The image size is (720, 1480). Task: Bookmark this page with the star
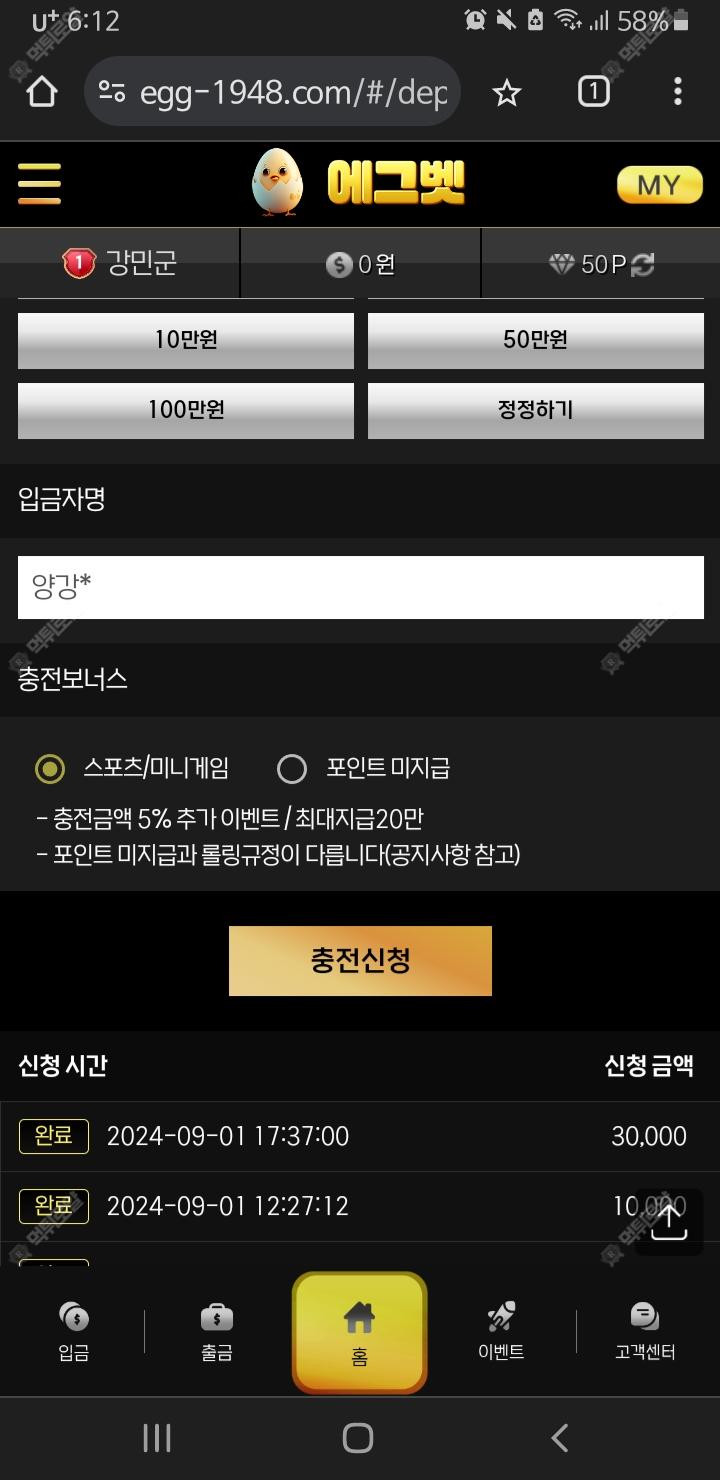tap(507, 93)
